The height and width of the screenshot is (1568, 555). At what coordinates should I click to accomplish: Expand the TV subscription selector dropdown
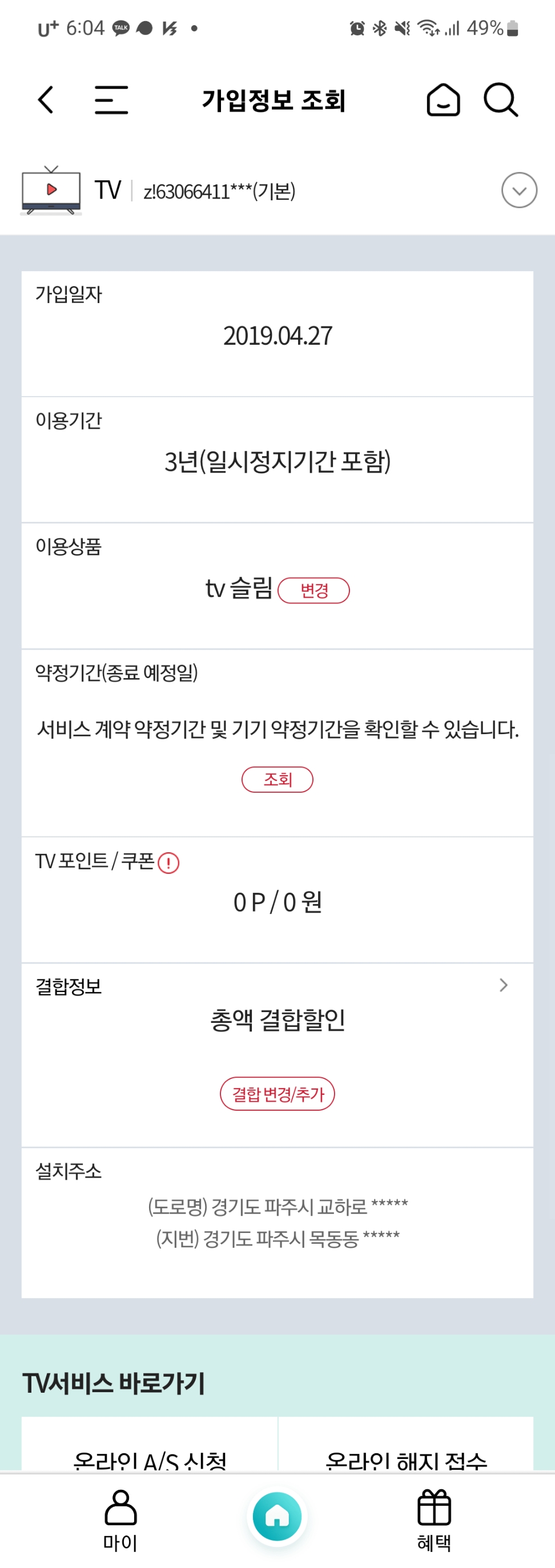[x=519, y=191]
